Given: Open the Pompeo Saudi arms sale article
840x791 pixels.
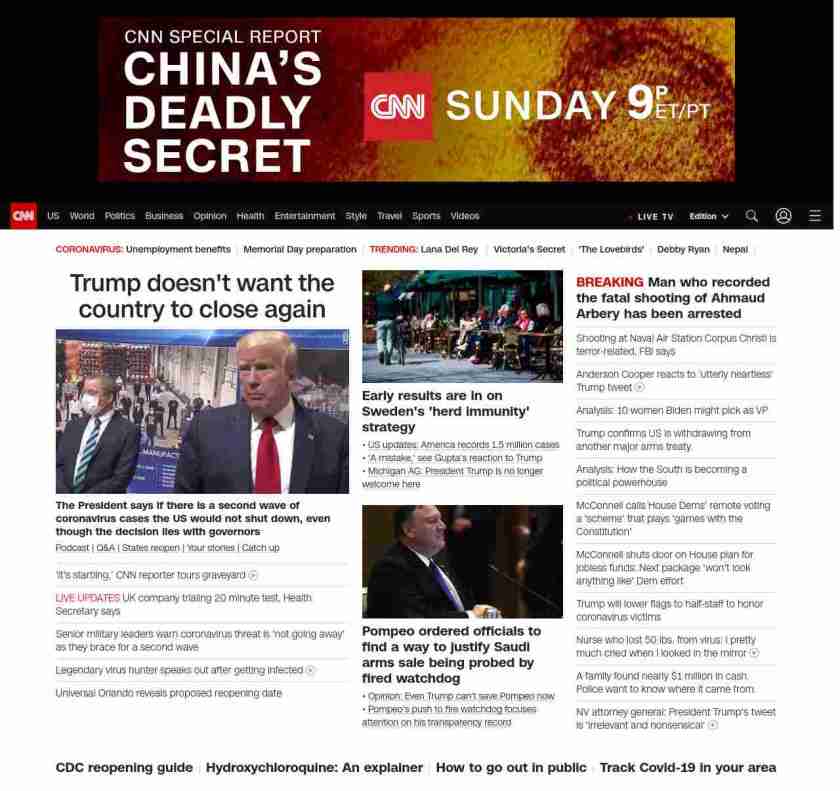Looking at the screenshot, I should pyautogui.click(x=451, y=654).
